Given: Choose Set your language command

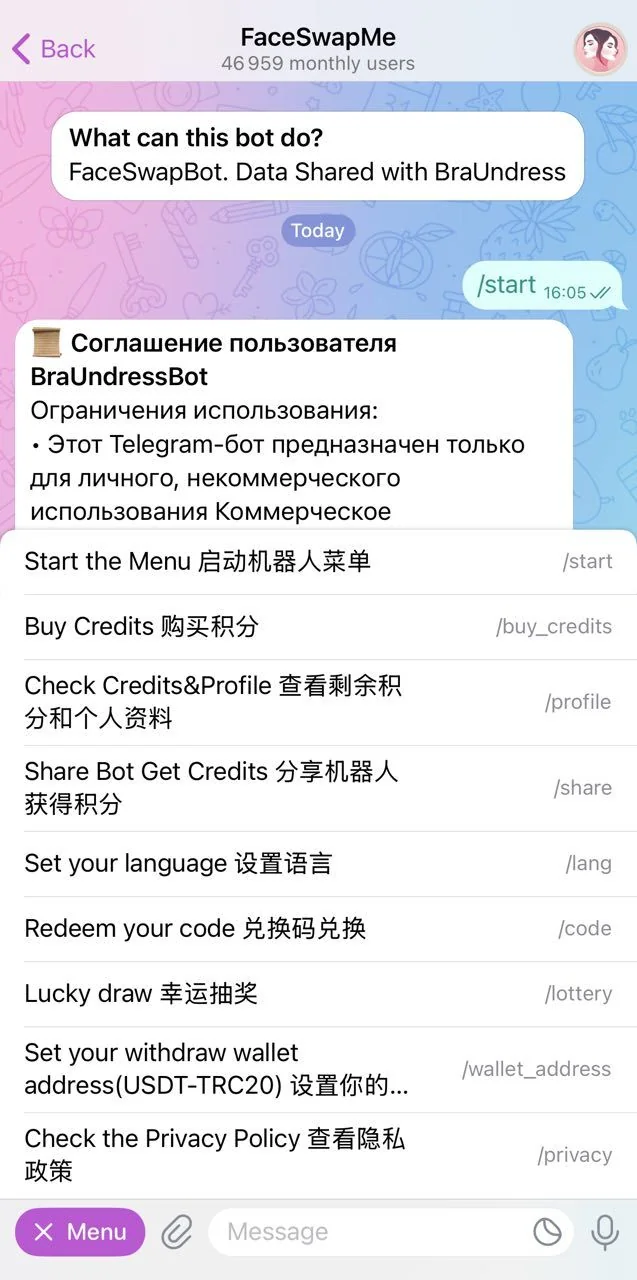Looking at the screenshot, I should (x=318, y=864).
